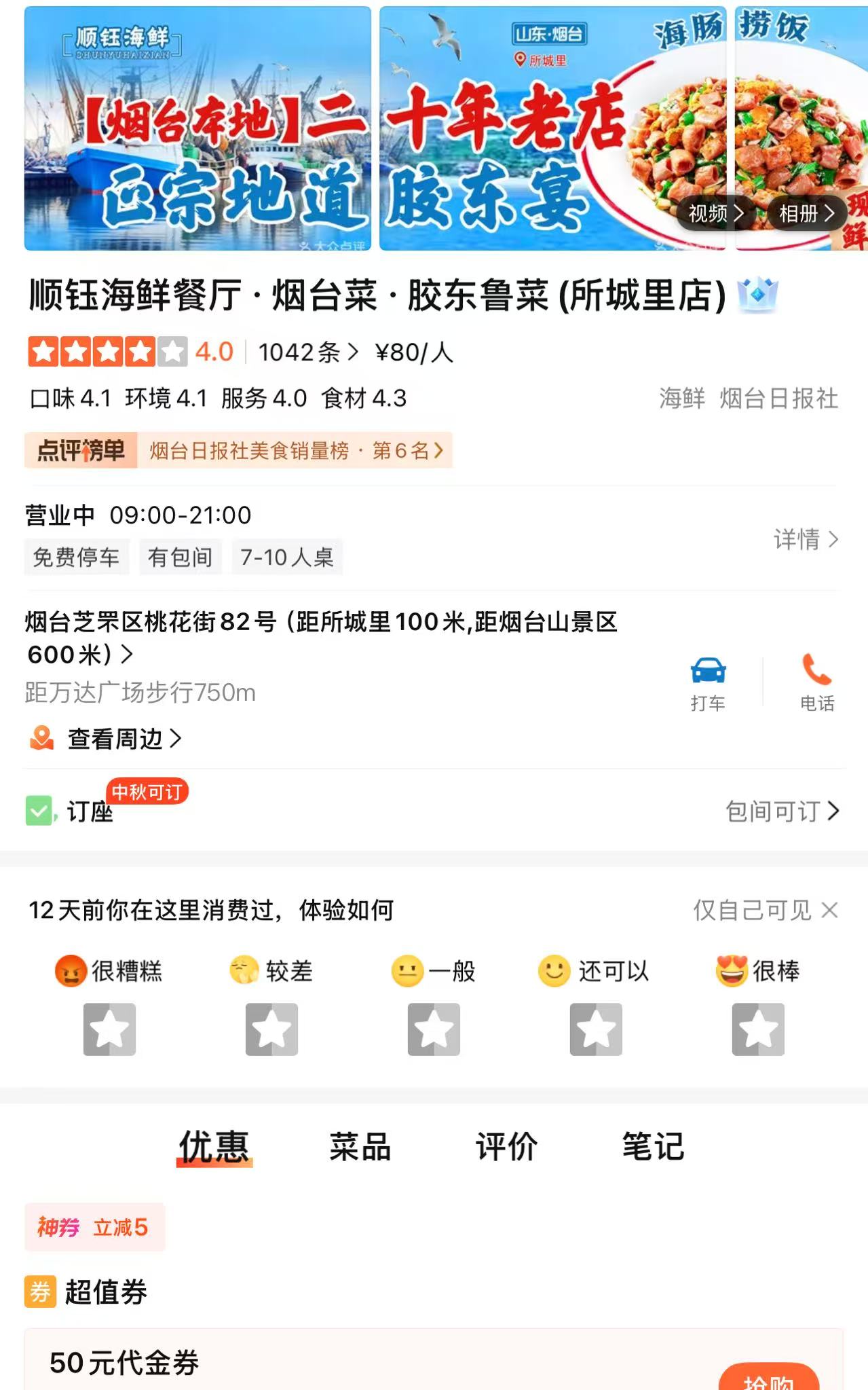
Task: Open the address 烟台芝罘区桃花街82号 map
Action: tap(320, 637)
